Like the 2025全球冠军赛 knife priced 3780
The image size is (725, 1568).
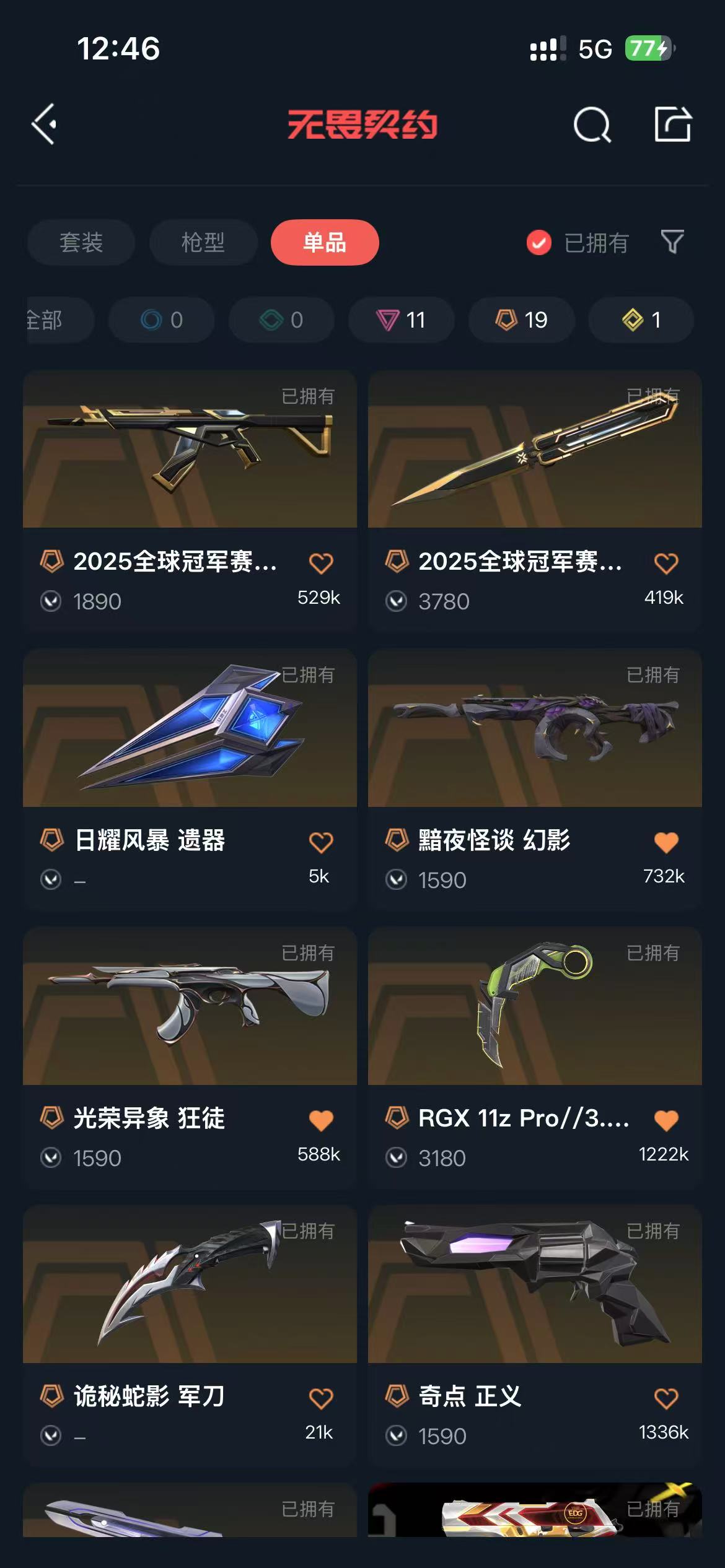[x=666, y=563]
